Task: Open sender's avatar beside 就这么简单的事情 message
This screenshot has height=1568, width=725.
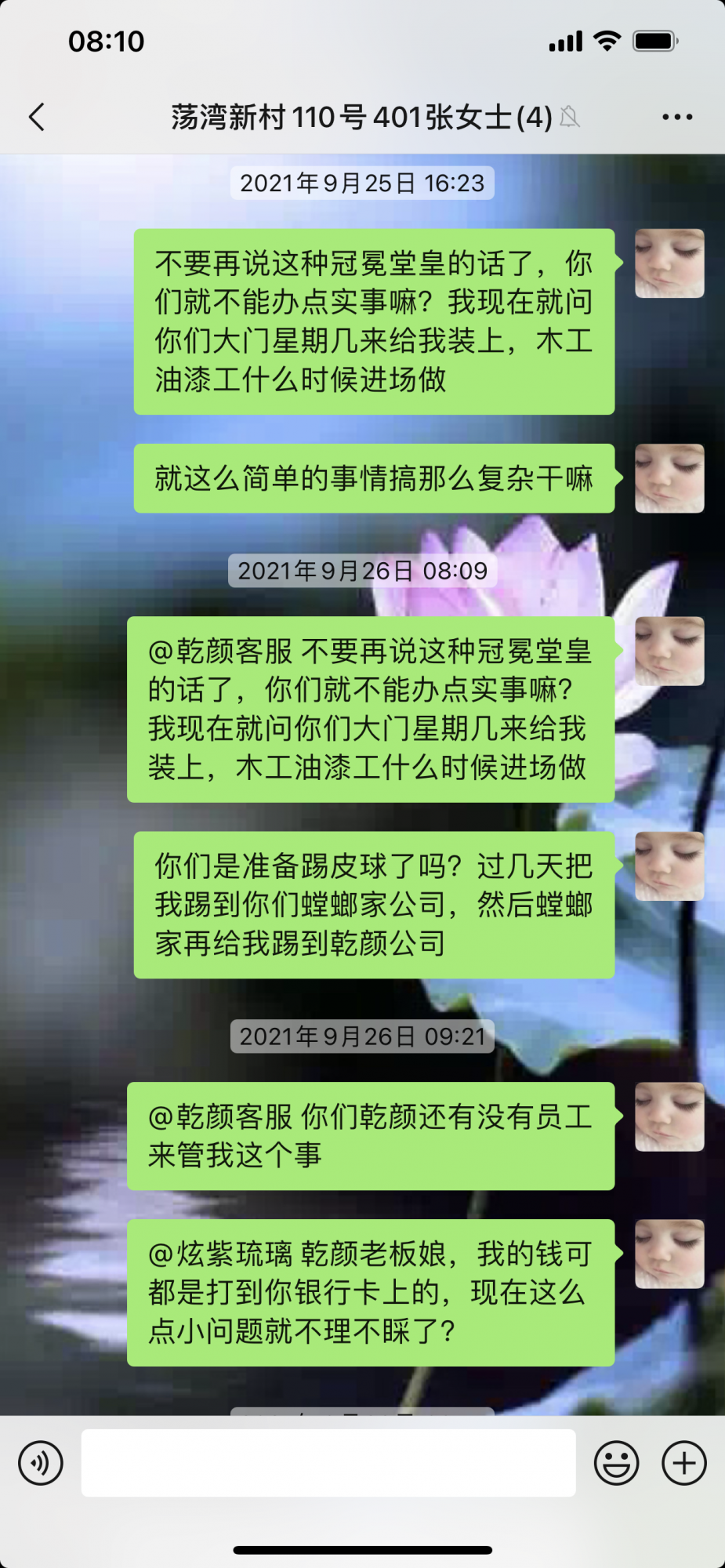Action: tap(669, 478)
